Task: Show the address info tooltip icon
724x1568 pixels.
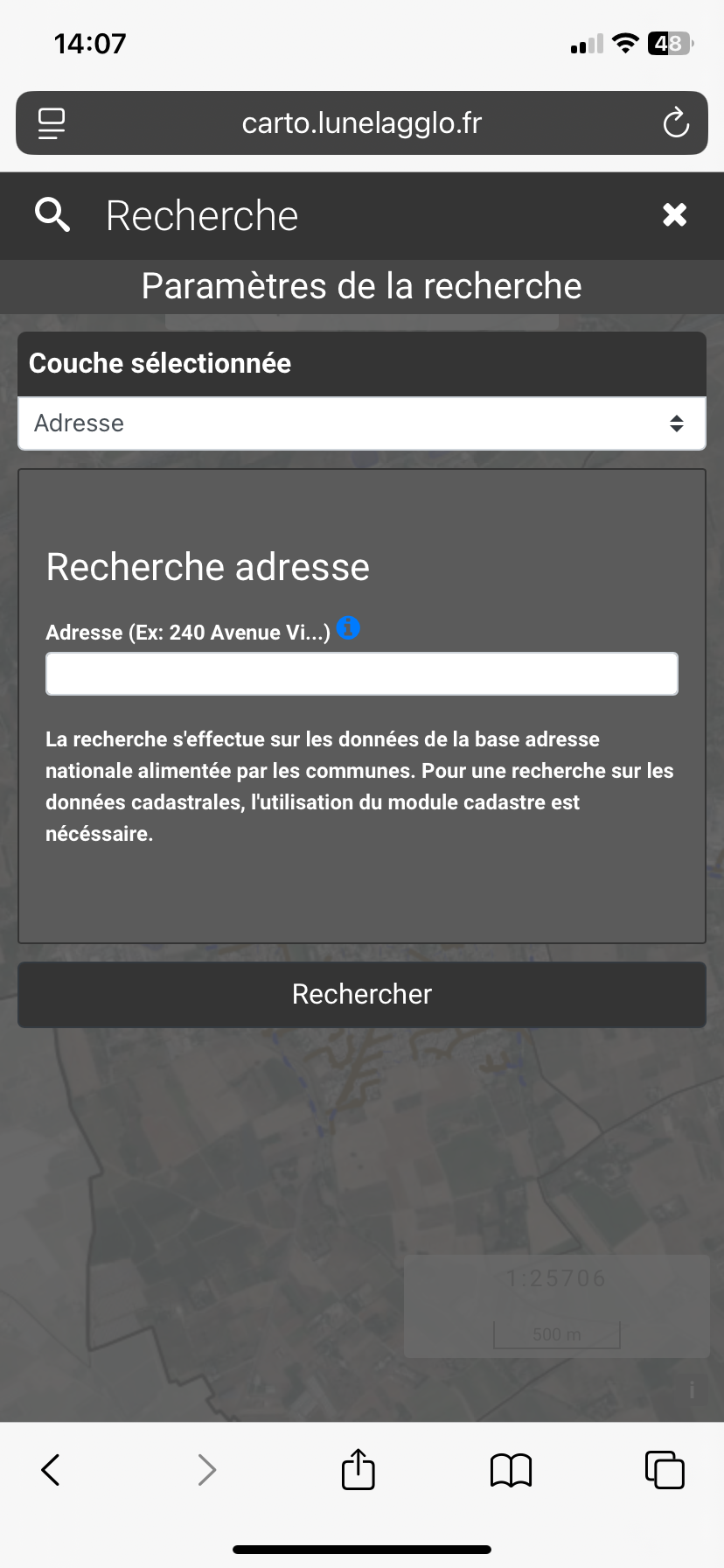Action: pyautogui.click(x=348, y=627)
